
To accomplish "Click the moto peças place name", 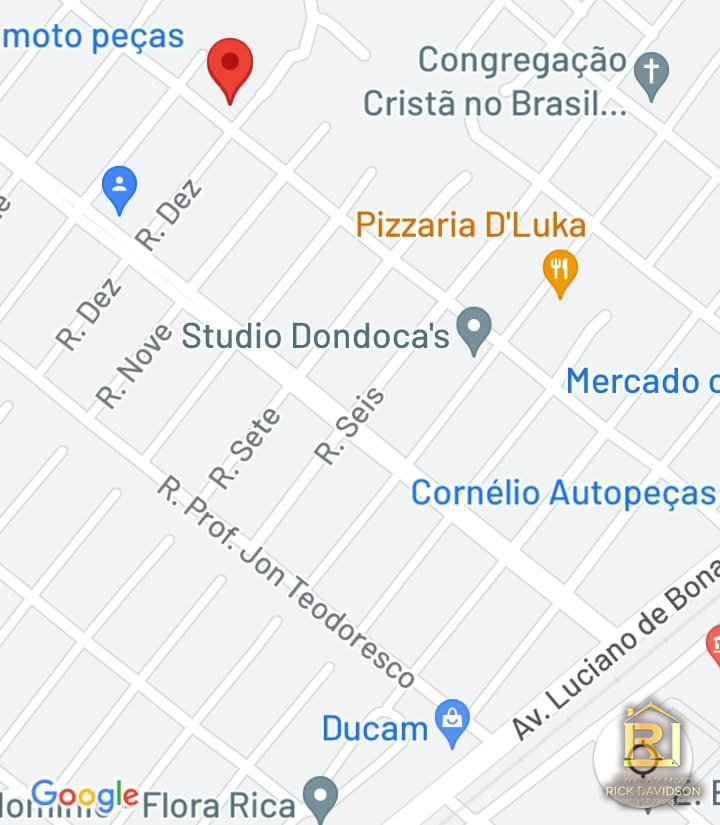I will coord(93,36).
